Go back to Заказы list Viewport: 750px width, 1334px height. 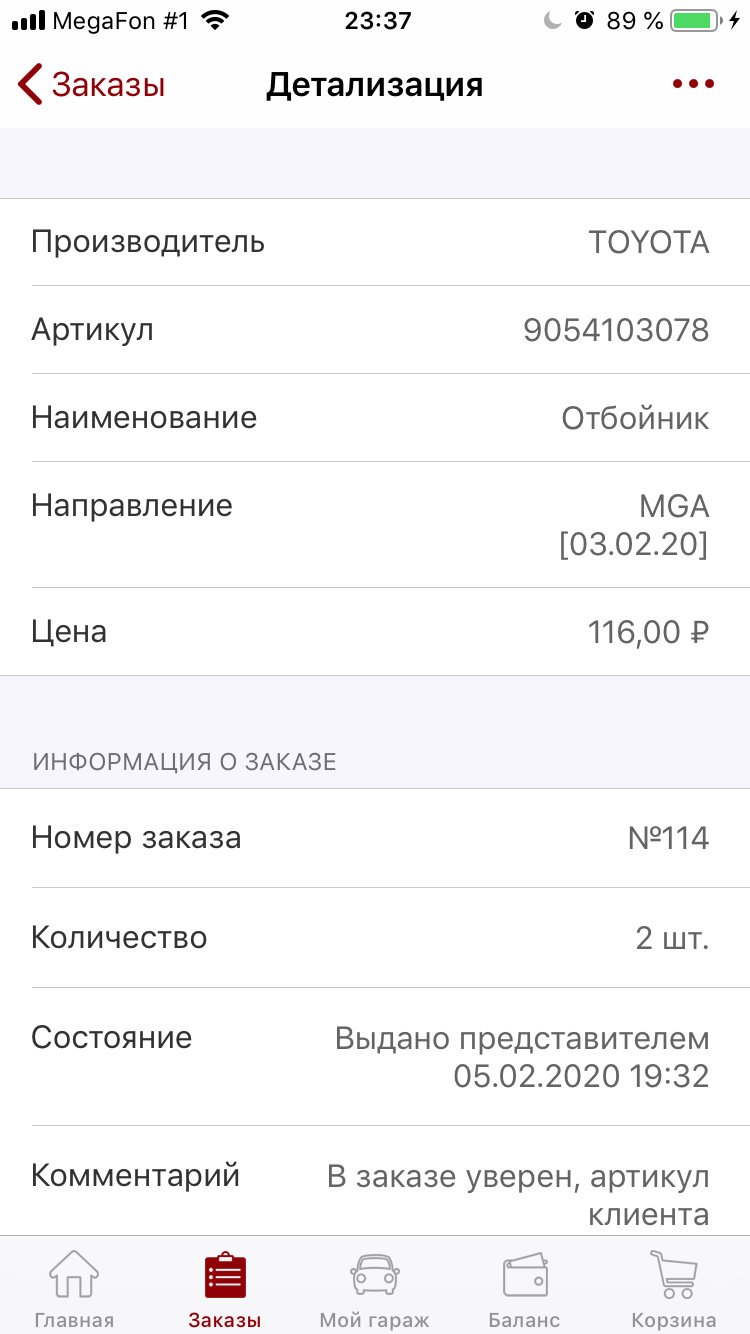[x=92, y=85]
